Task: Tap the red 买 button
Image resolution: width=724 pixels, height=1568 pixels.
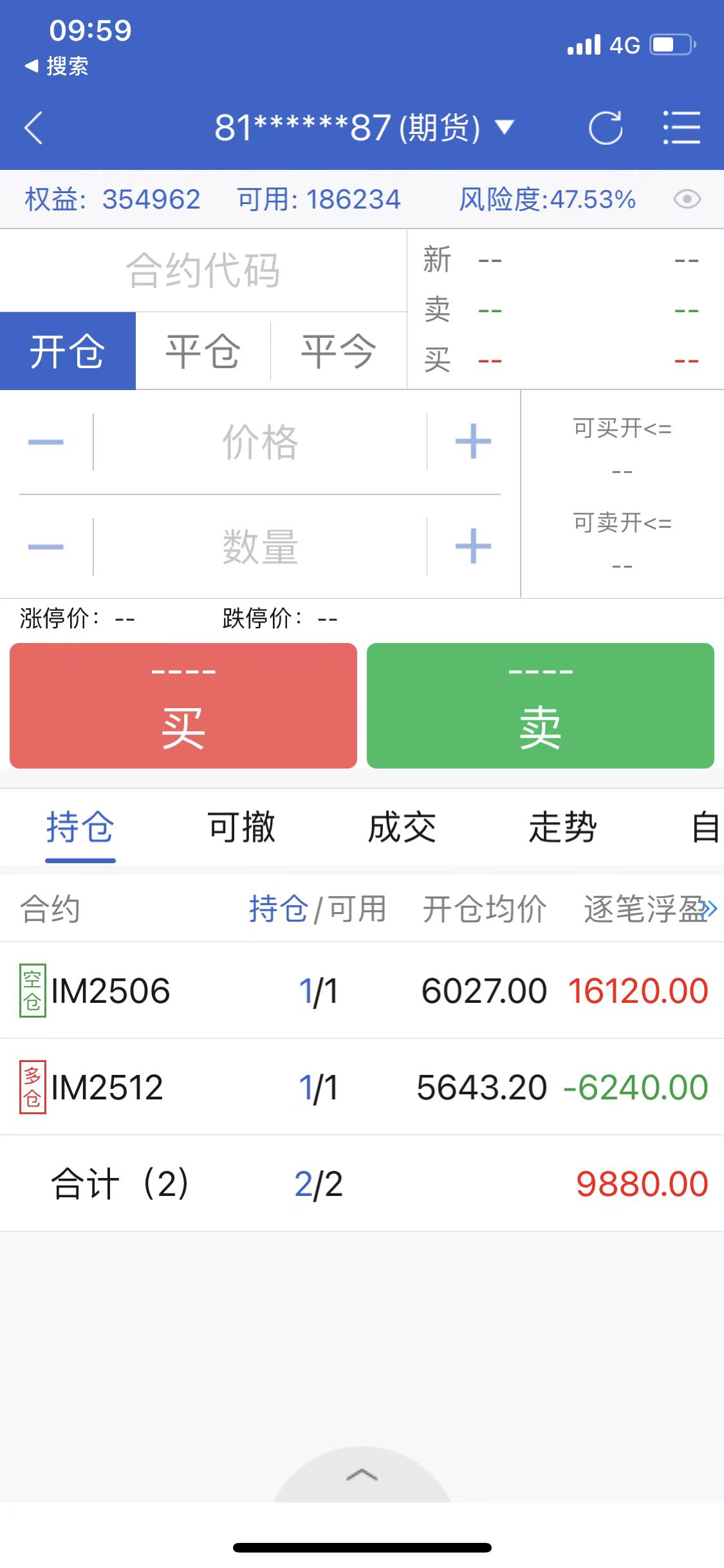Action: click(x=183, y=705)
